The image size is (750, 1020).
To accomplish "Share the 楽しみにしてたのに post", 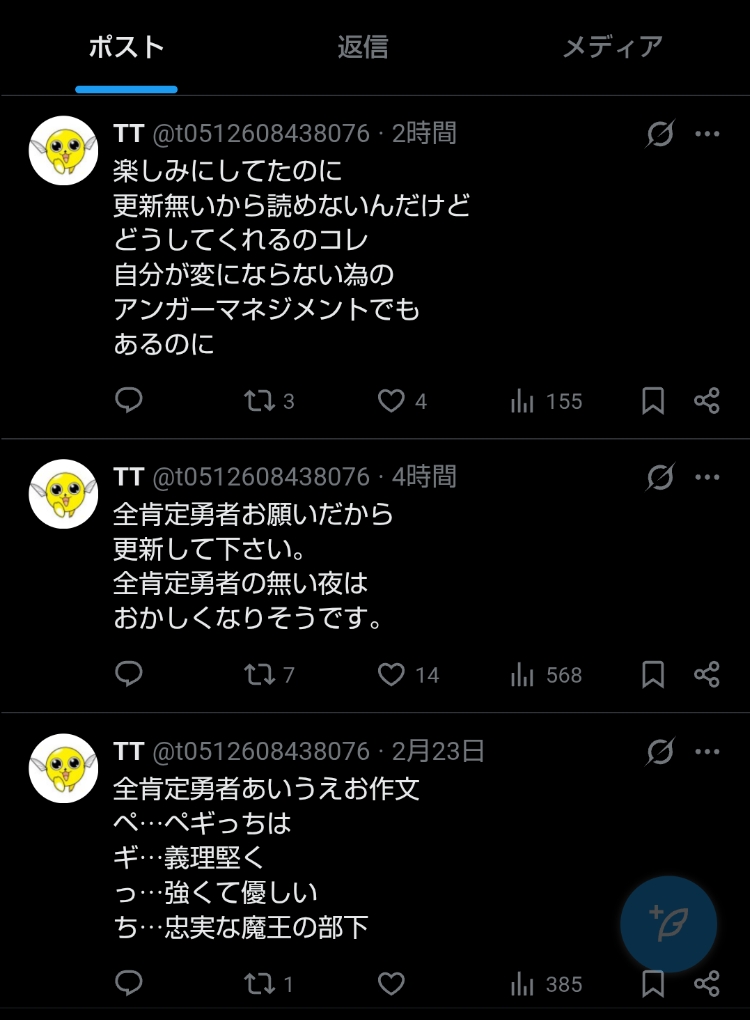I will [x=707, y=401].
